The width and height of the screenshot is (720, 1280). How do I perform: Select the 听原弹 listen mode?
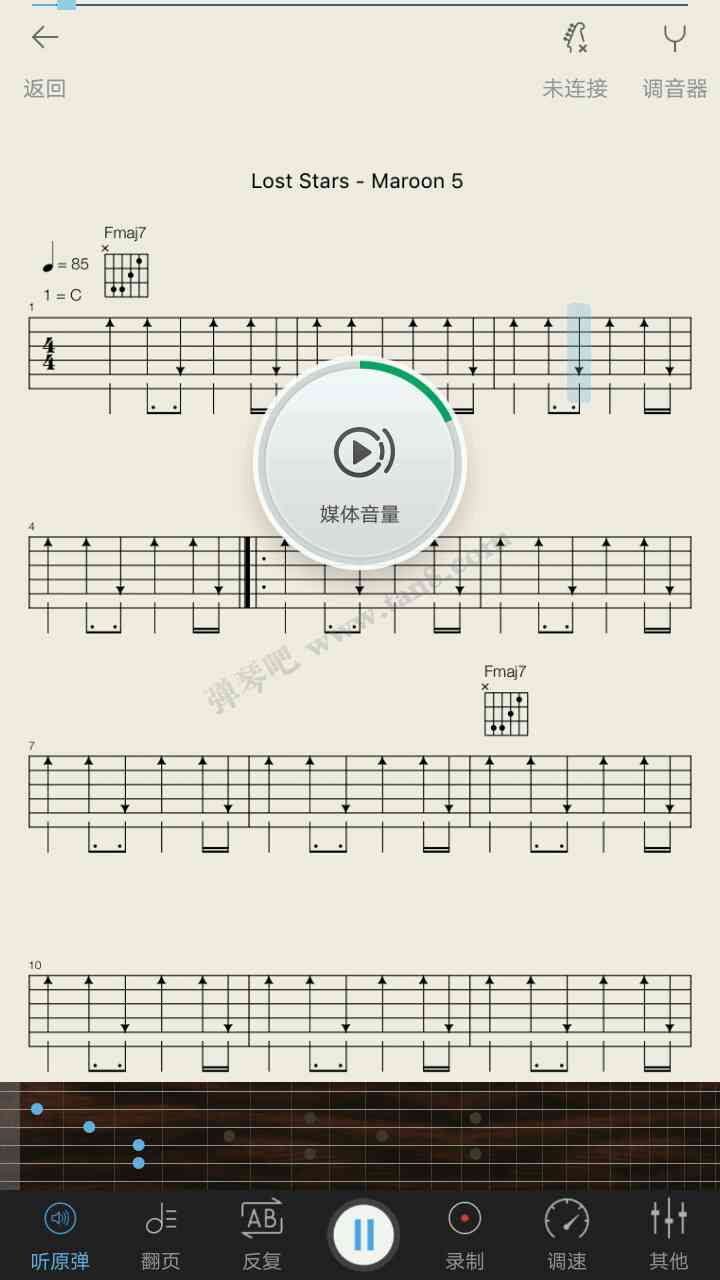60,1234
